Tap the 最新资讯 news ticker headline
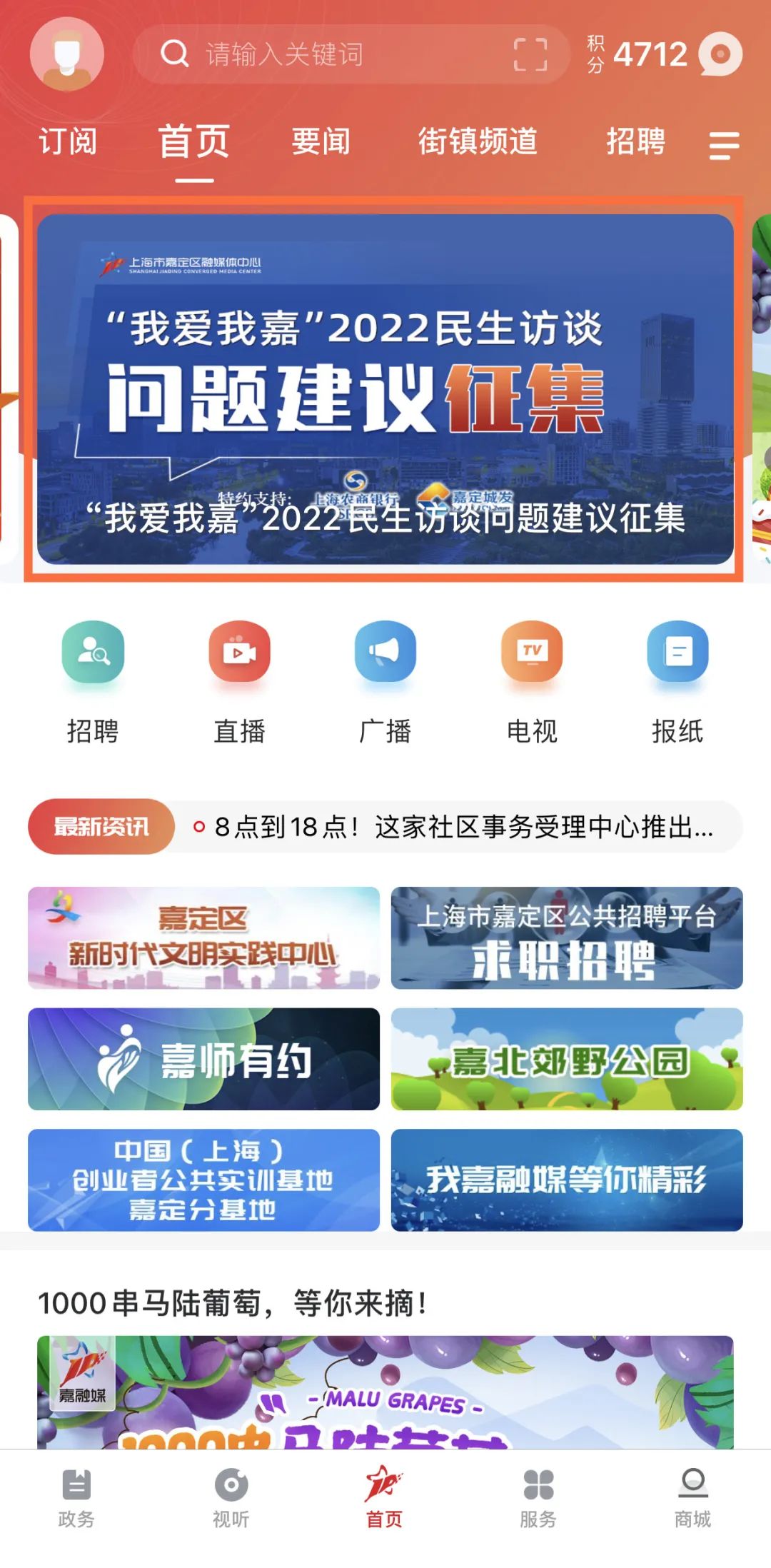 coord(457,826)
